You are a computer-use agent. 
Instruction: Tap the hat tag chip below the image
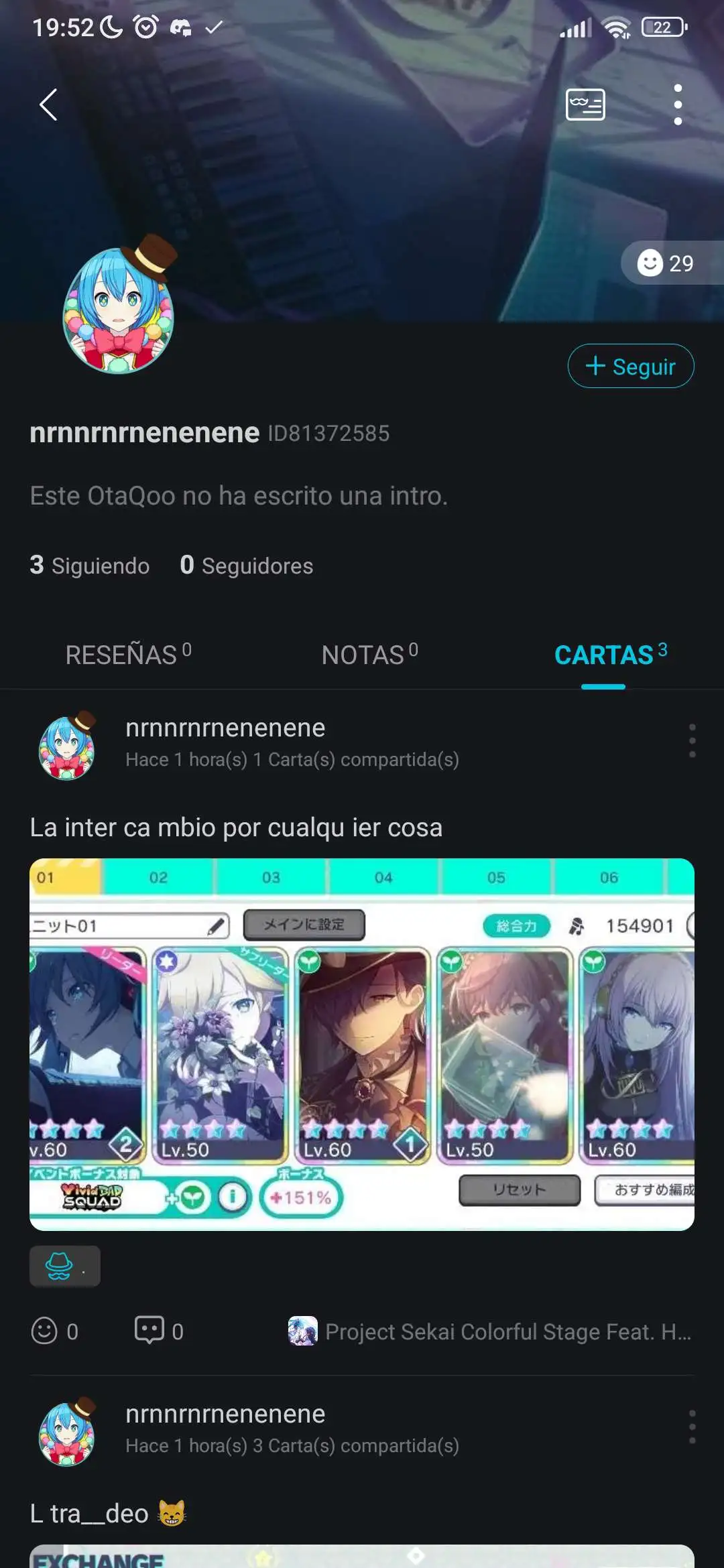64,1266
